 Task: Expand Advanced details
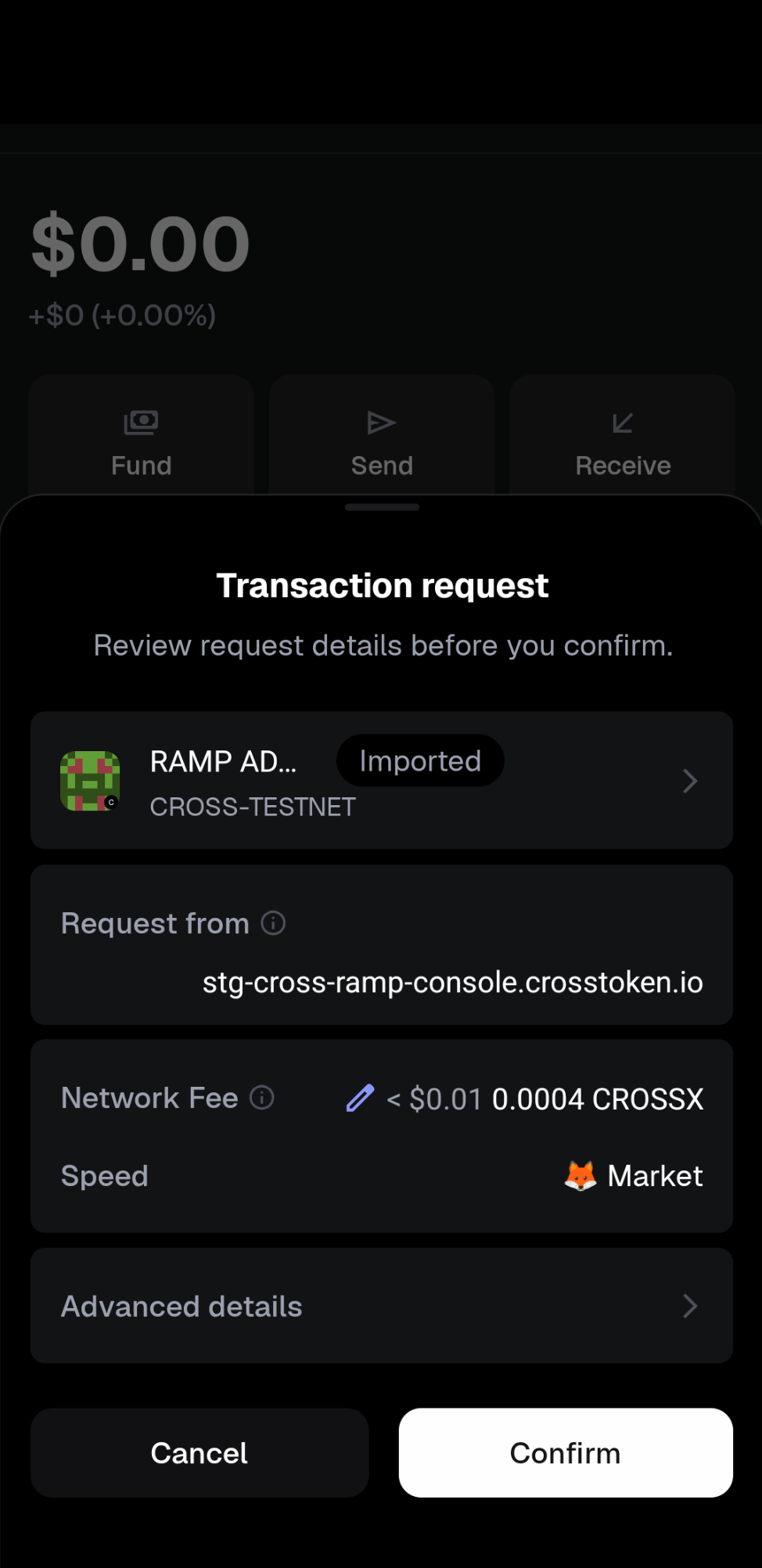(381, 1306)
